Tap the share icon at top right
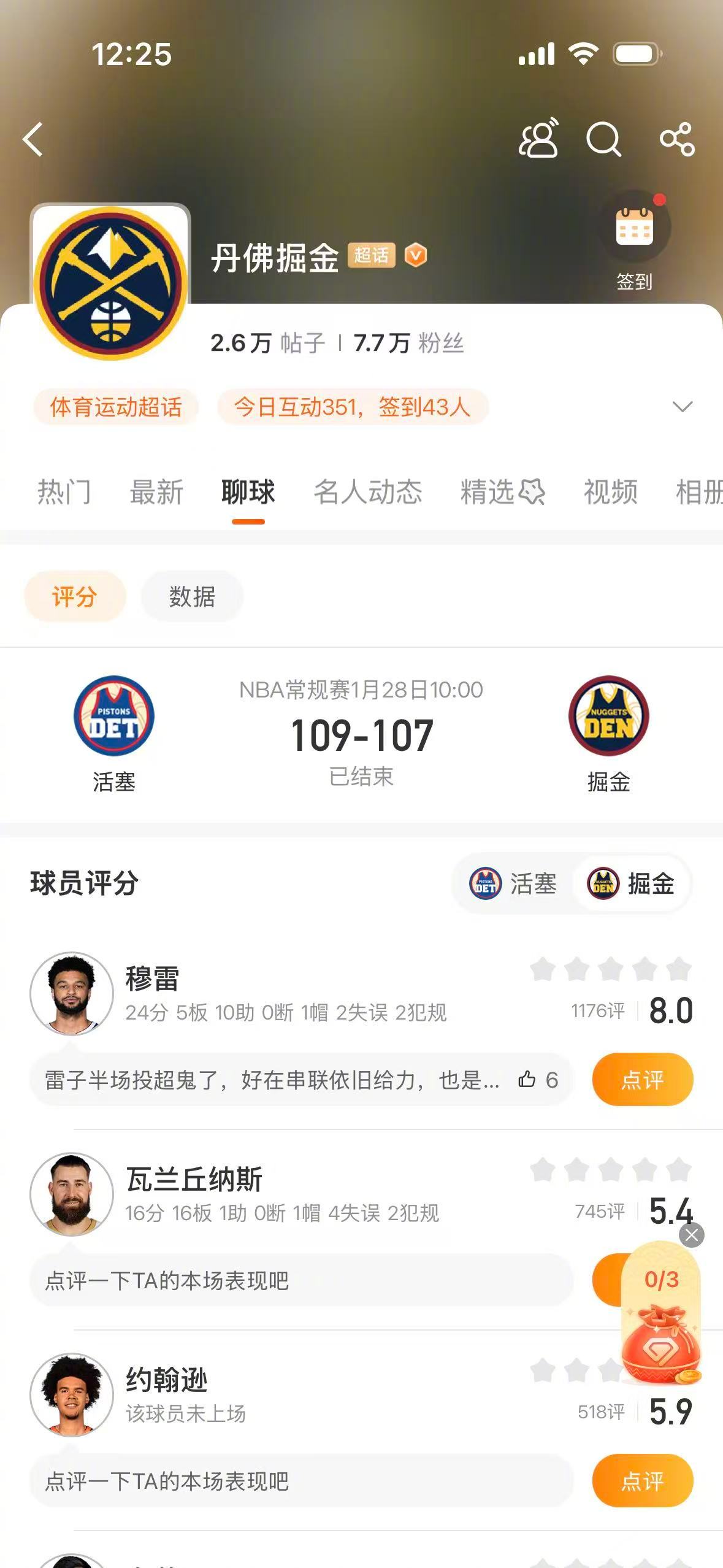Image resolution: width=723 pixels, height=1568 pixels. (676, 140)
